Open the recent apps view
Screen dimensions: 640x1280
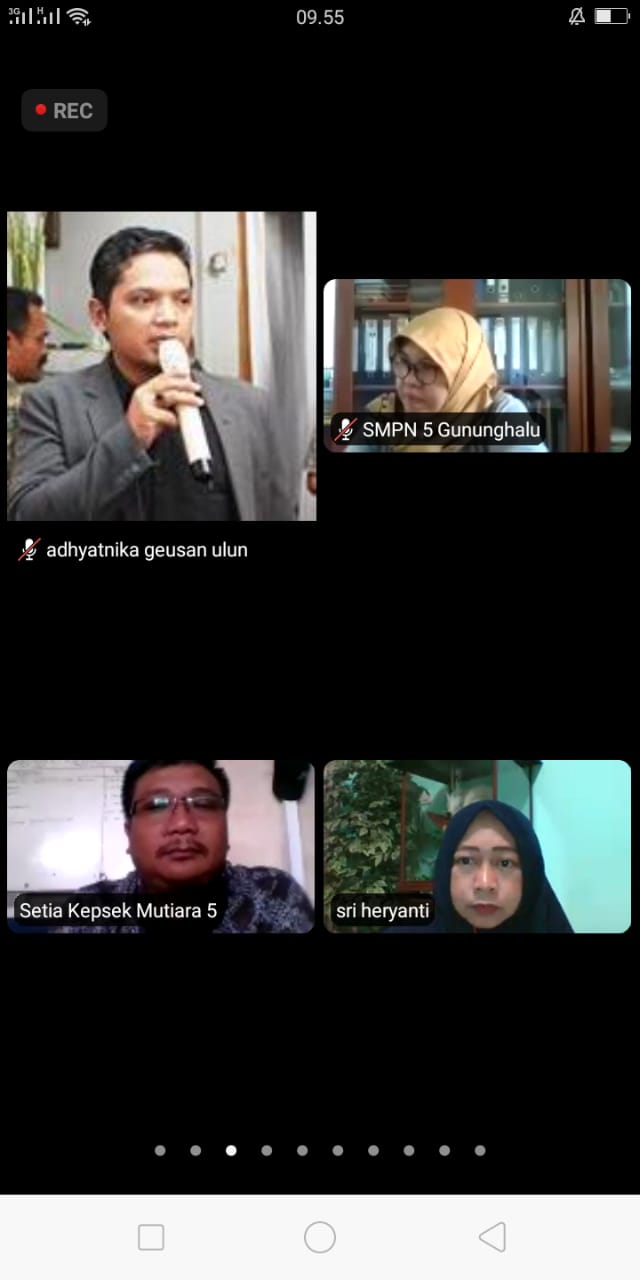click(x=151, y=1237)
